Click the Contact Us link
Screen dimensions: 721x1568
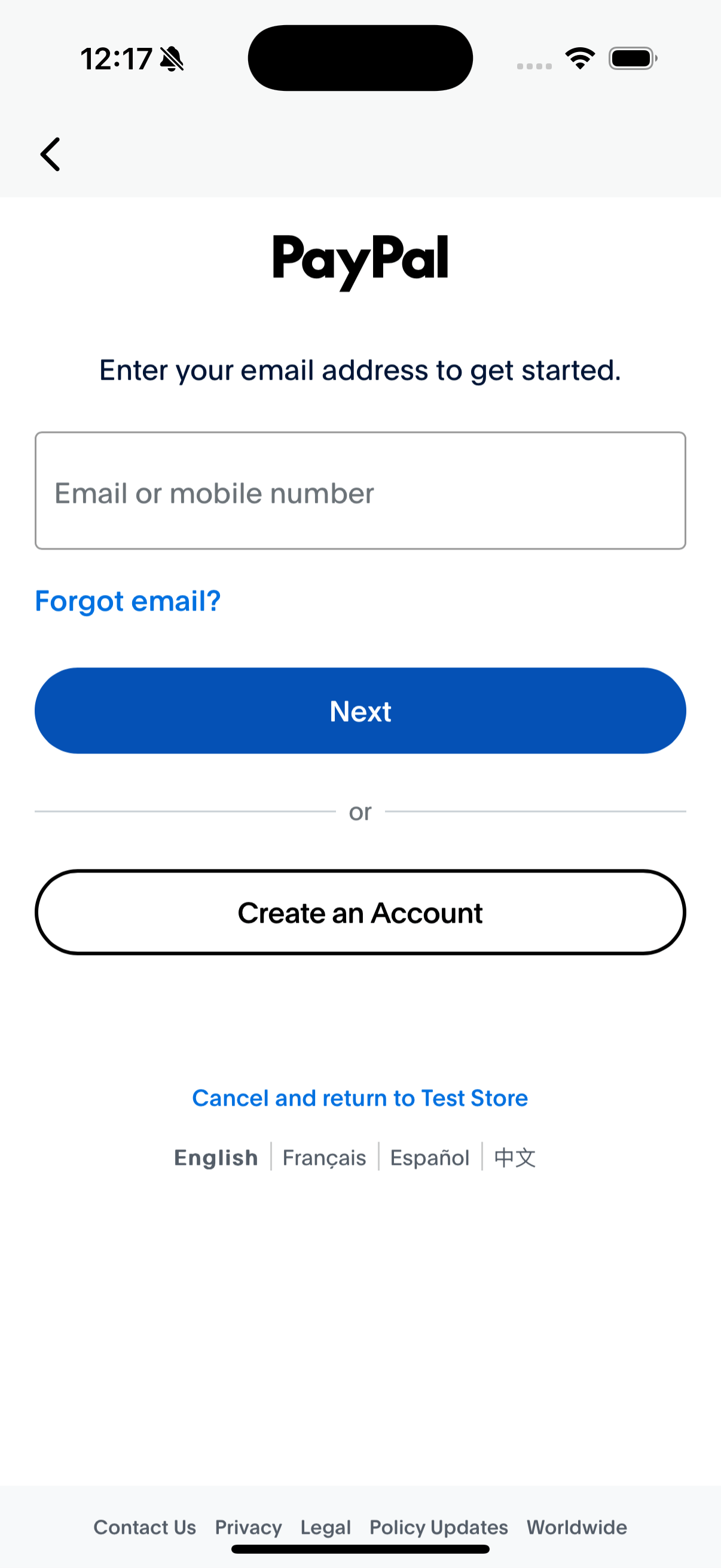pos(144,1528)
